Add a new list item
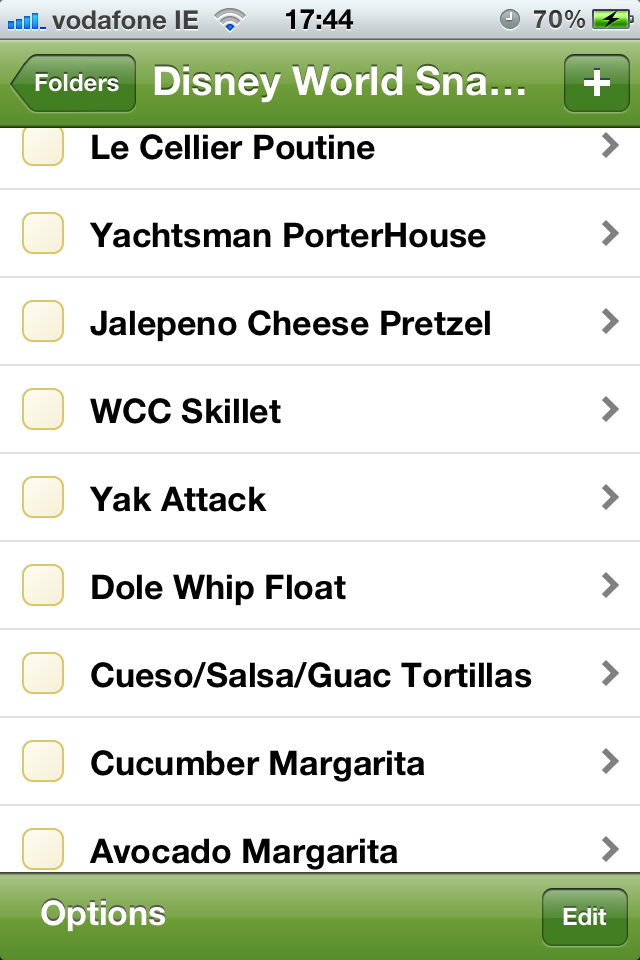 596,83
